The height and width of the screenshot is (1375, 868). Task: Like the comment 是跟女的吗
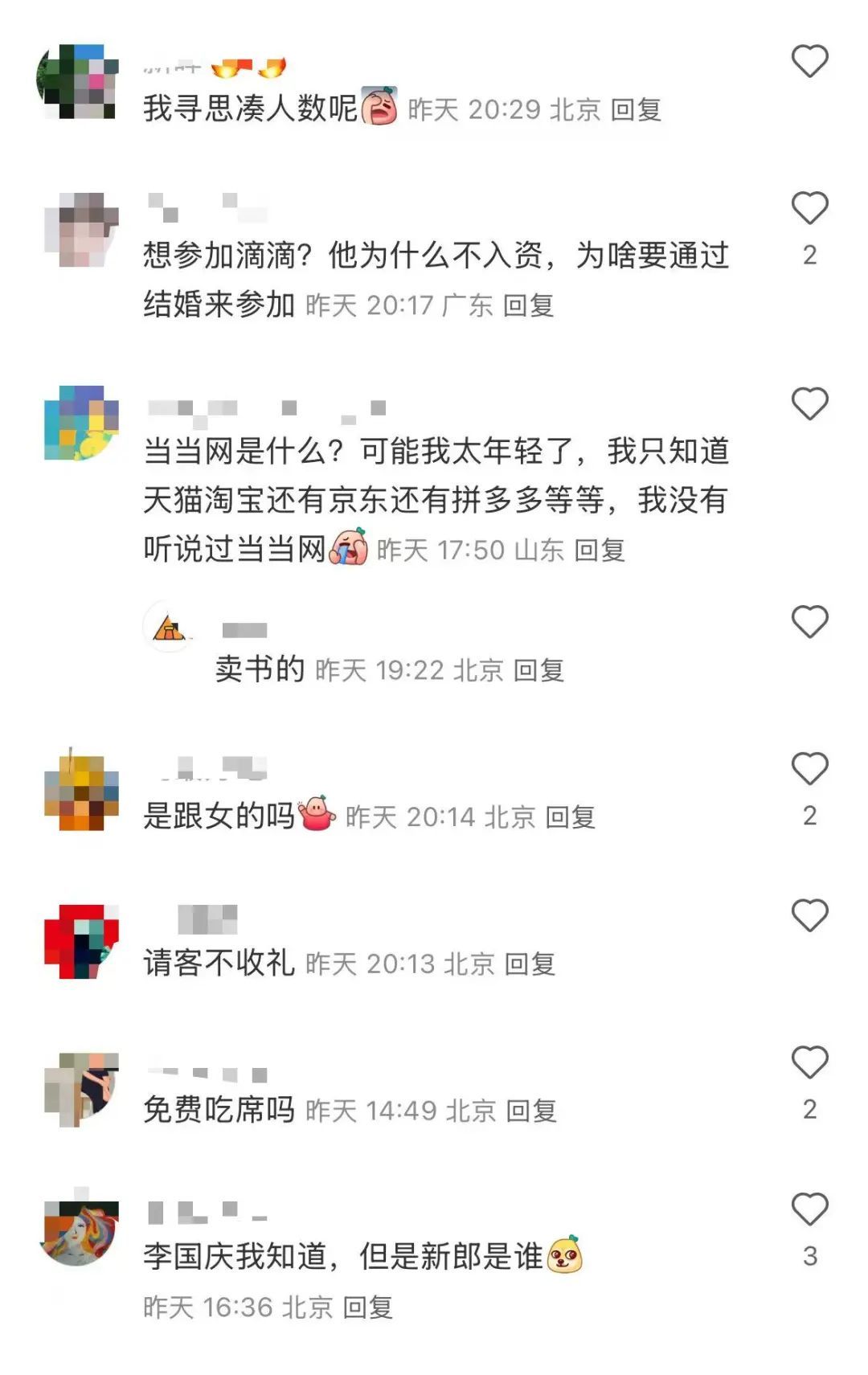[809, 770]
